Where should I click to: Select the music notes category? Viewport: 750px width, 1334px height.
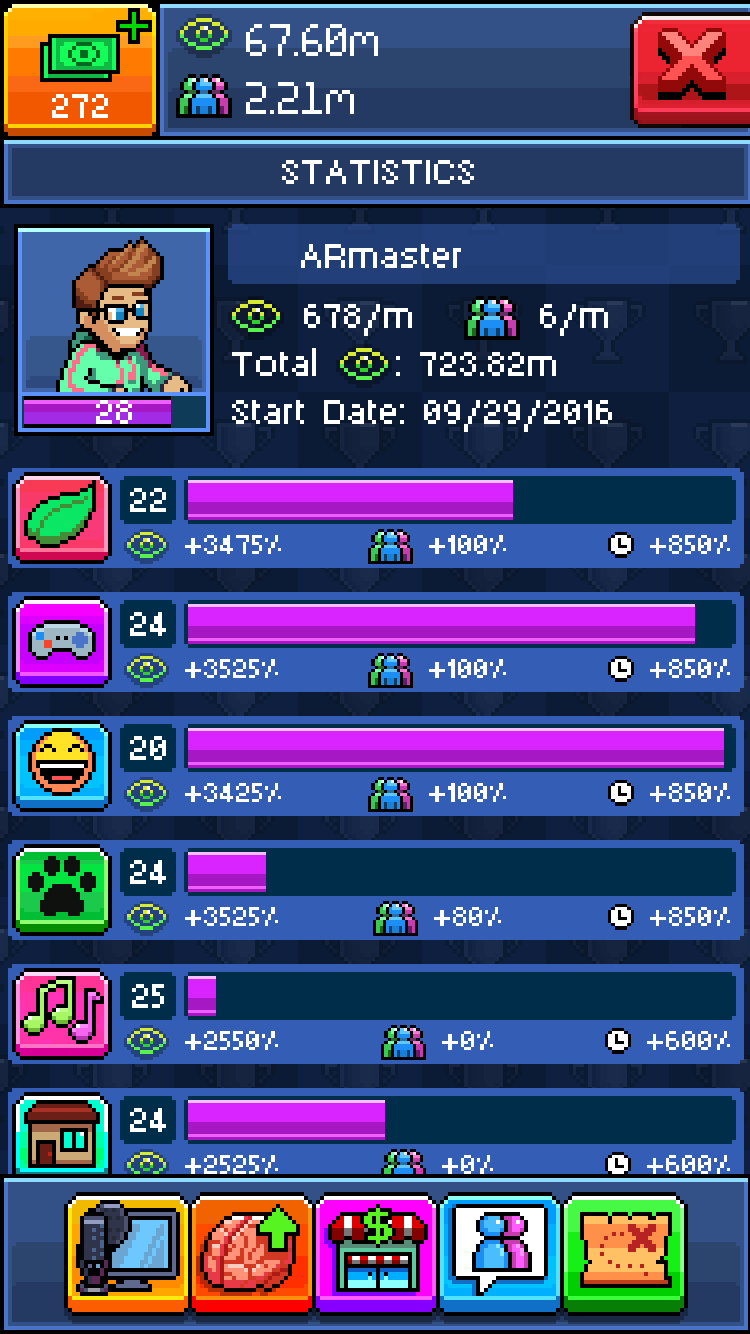point(62,1014)
